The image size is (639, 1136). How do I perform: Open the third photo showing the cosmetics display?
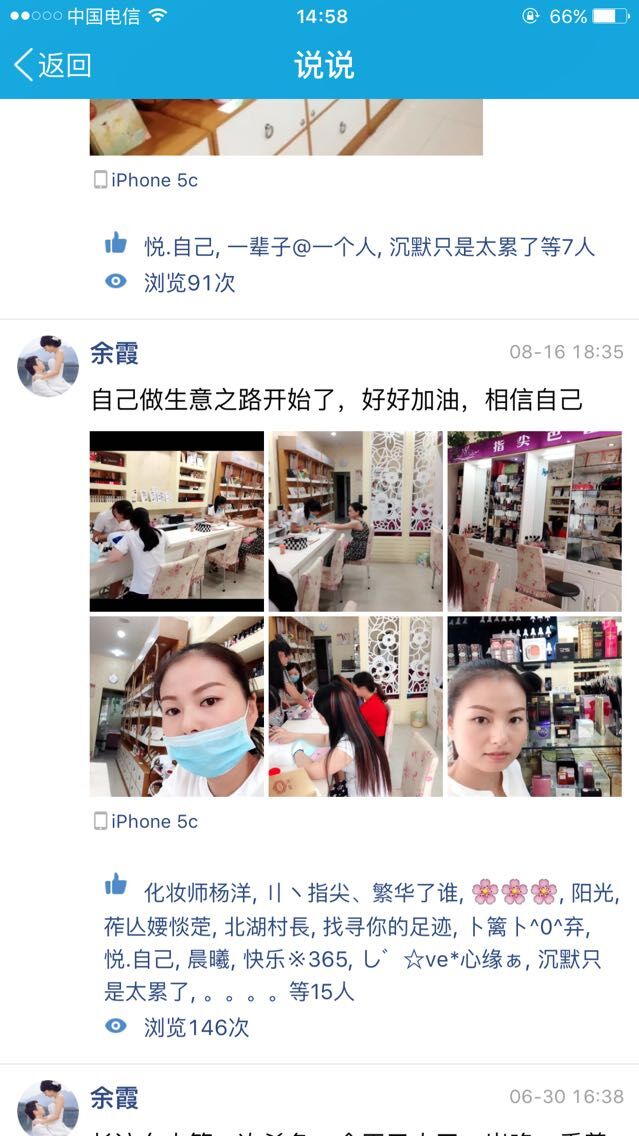pyautogui.click(x=534, y=521)
